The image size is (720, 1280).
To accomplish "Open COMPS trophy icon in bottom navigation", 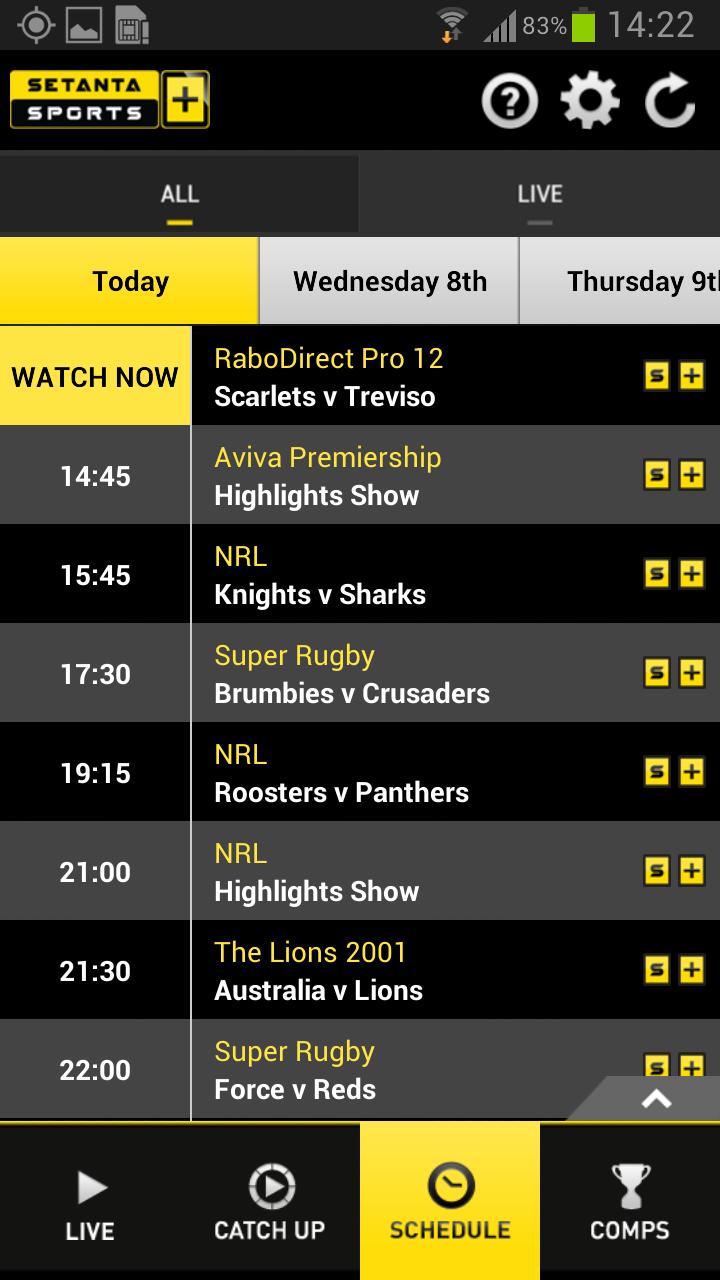I will [x=629, y=1197].
